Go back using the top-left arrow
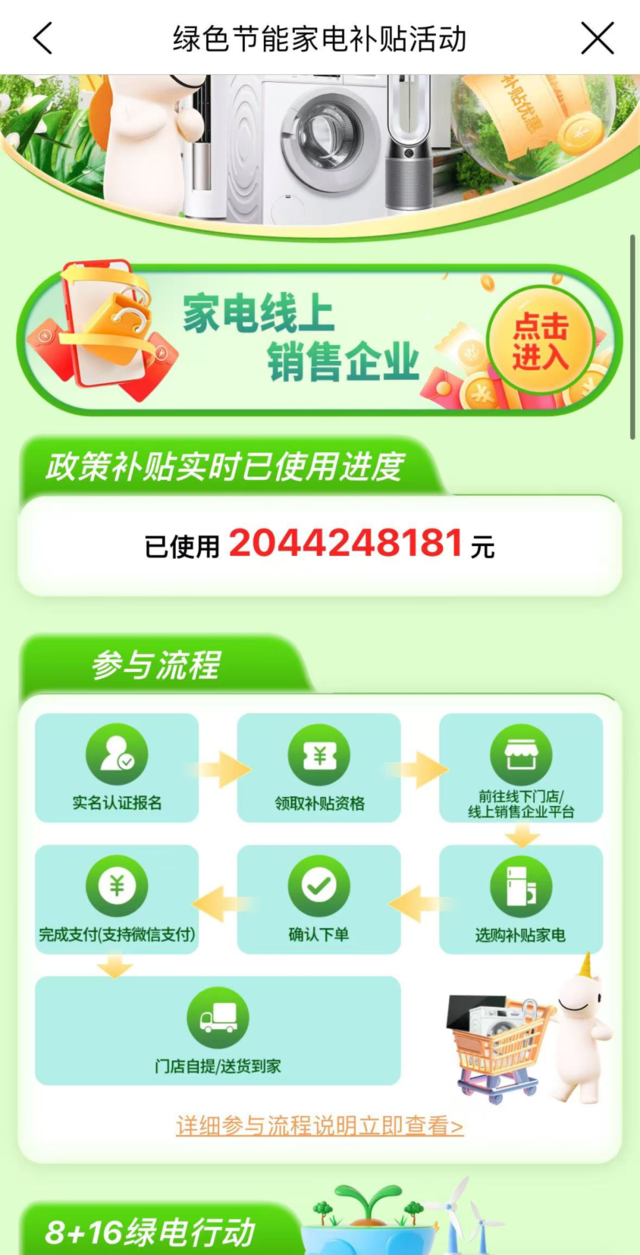The image size is (640, 1255). 42,38
